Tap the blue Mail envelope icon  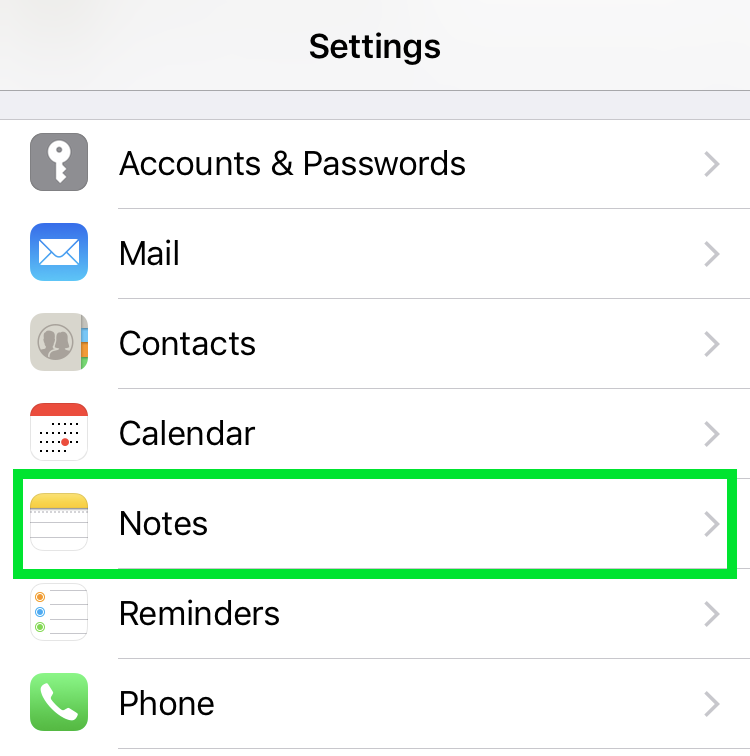tap(59, 252)
